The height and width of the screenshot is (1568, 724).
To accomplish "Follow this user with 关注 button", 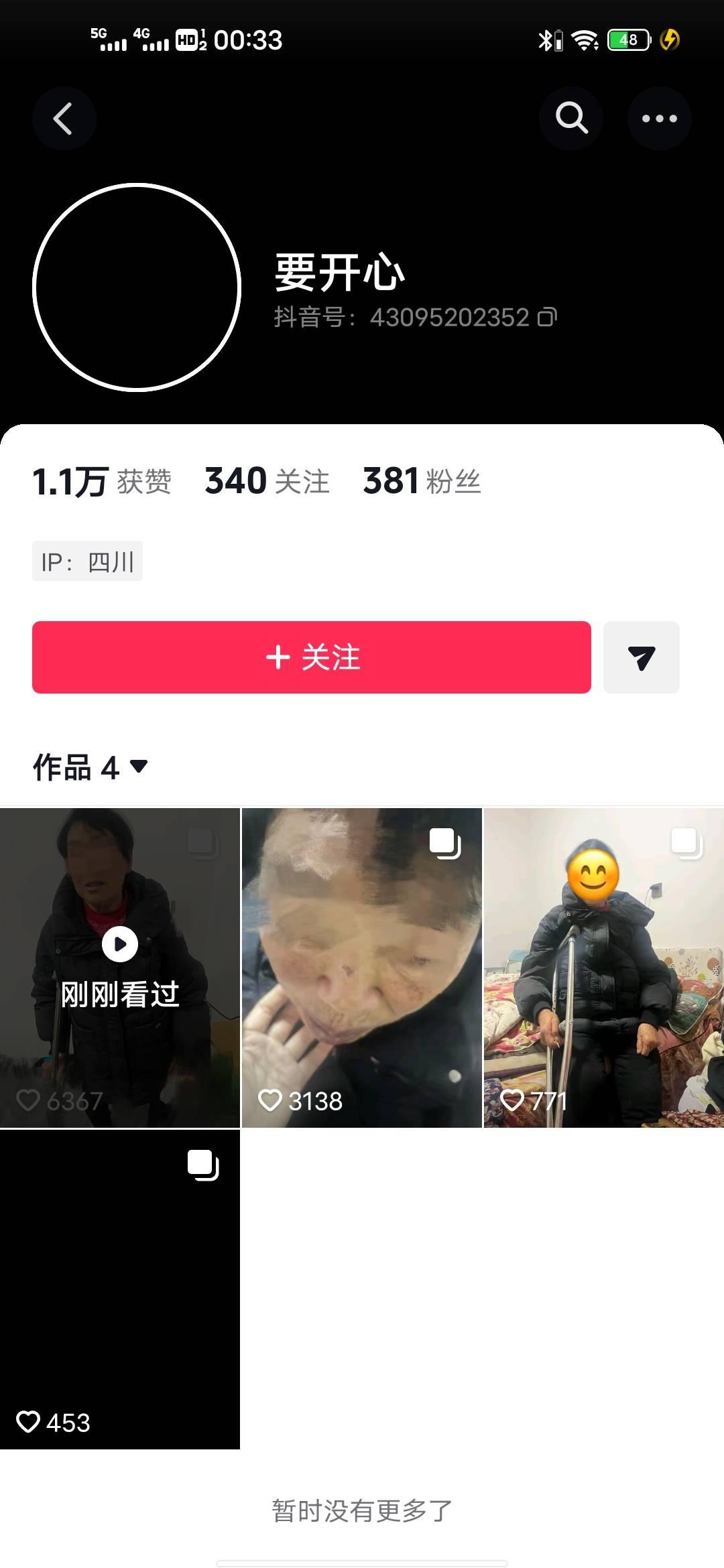I will [x=311, y=657].
